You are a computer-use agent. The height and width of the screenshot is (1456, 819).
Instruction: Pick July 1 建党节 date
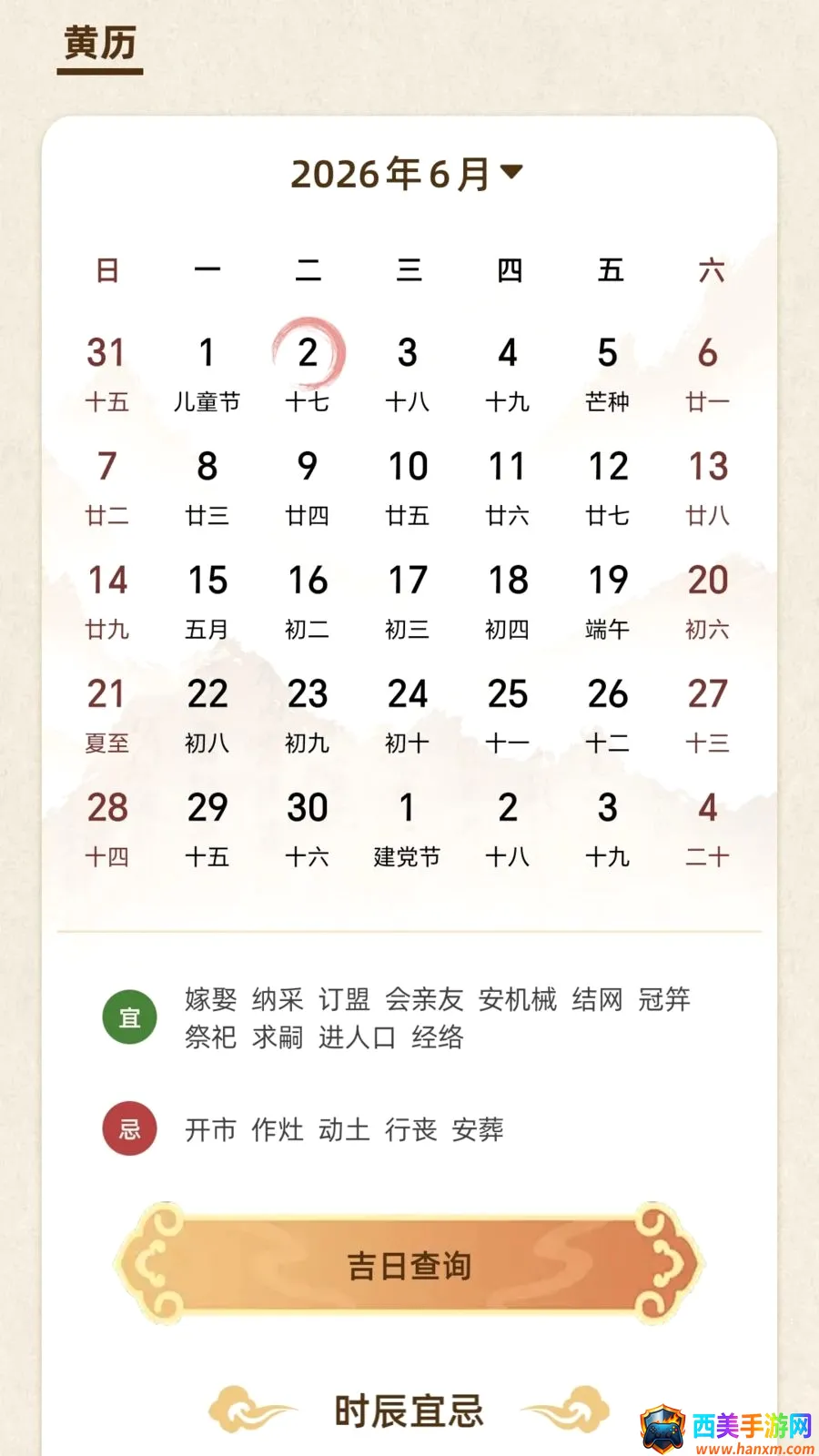pos(408,828)
